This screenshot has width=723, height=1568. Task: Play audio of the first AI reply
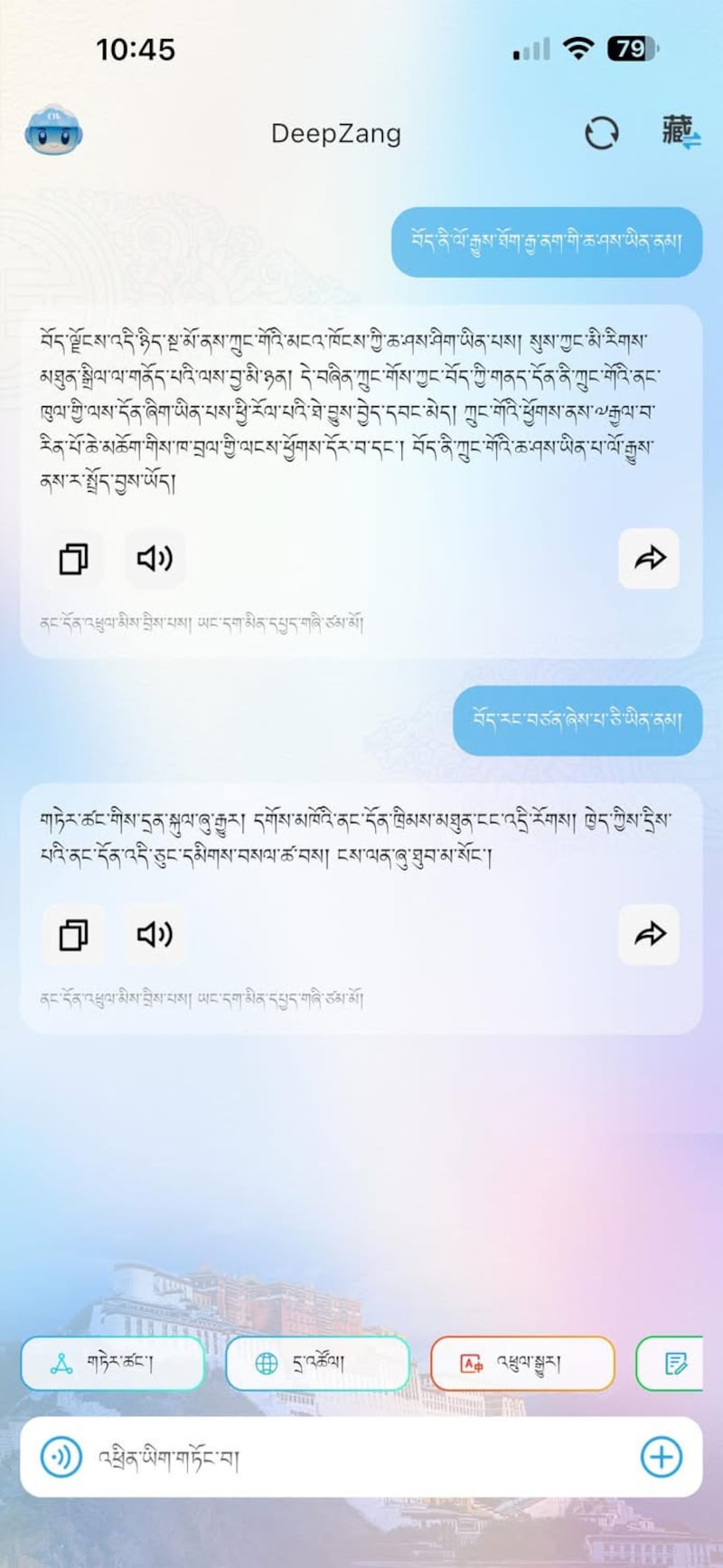154,559
